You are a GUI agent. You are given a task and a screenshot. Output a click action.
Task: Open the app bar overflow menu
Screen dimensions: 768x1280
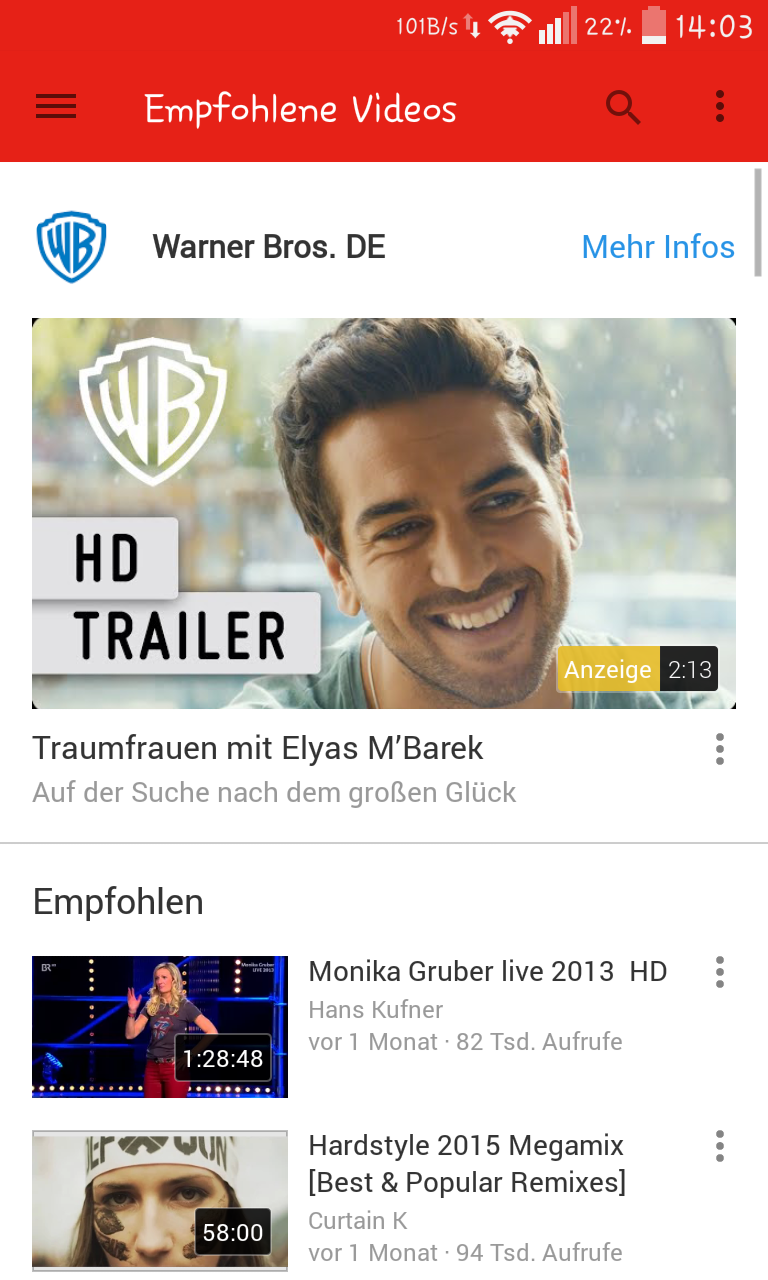(x=719, y=107)
